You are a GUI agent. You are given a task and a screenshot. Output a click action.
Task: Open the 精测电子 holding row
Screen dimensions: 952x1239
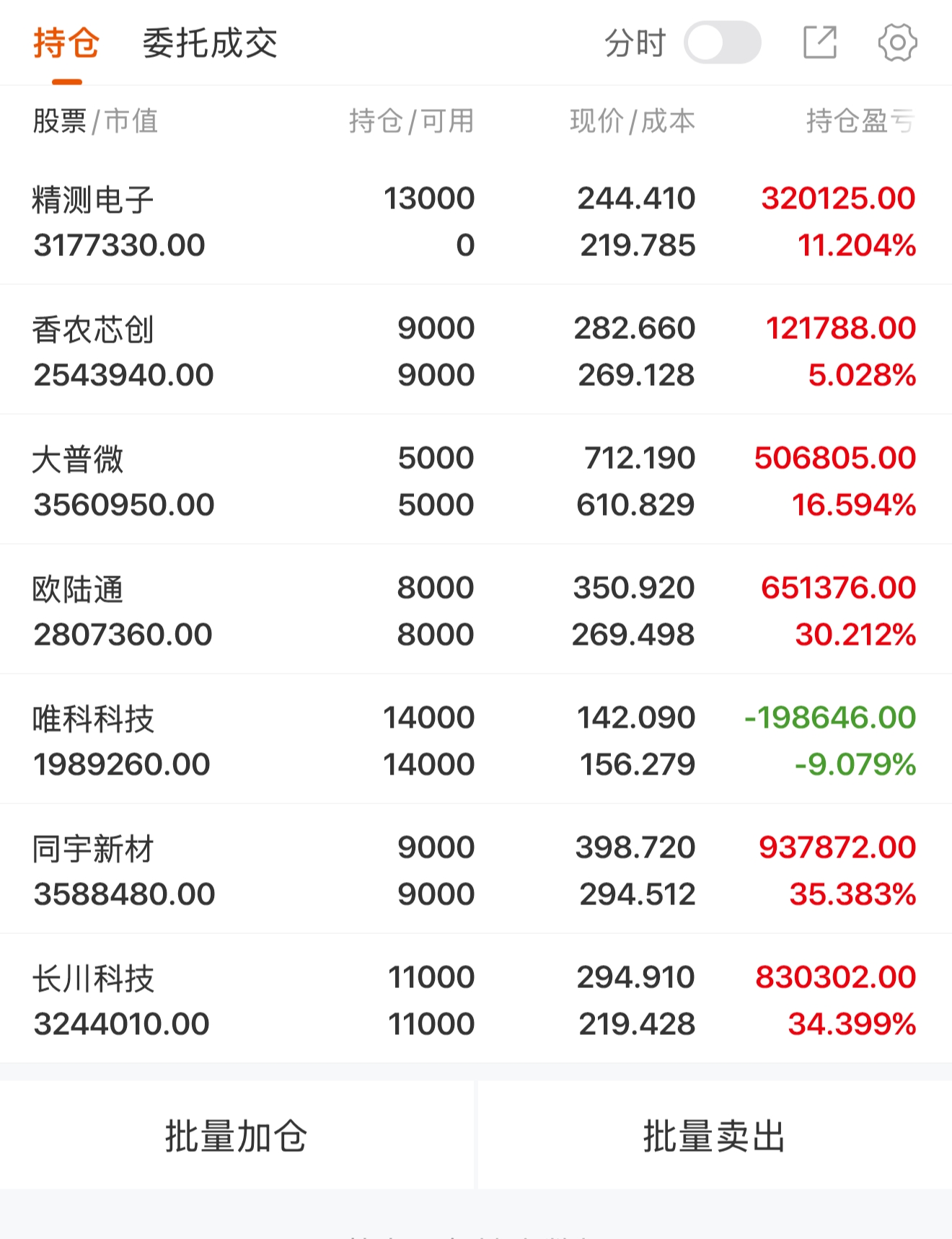tap(476, 221)
